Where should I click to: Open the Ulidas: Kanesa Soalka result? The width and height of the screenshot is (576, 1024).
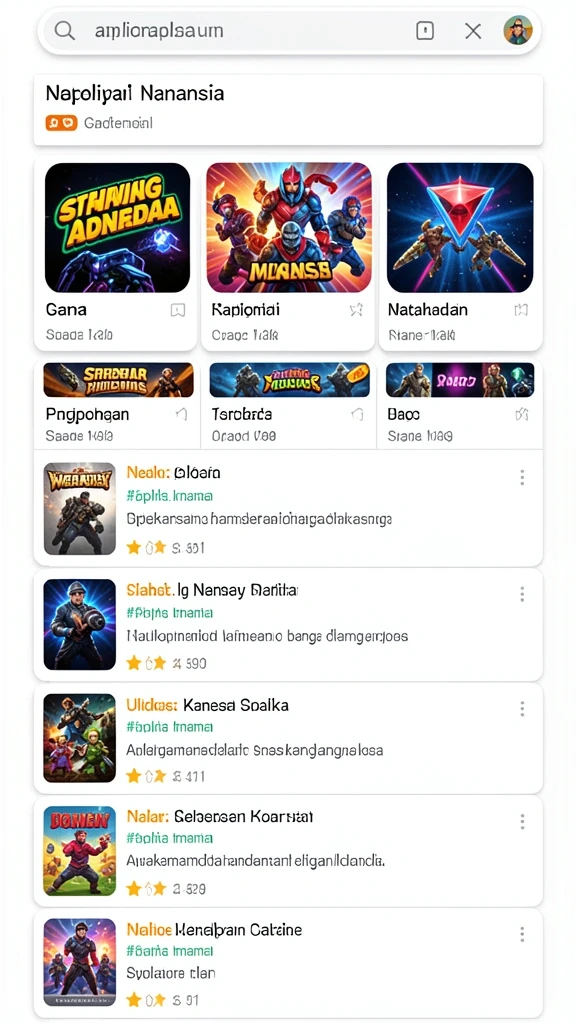coord(288,738)
